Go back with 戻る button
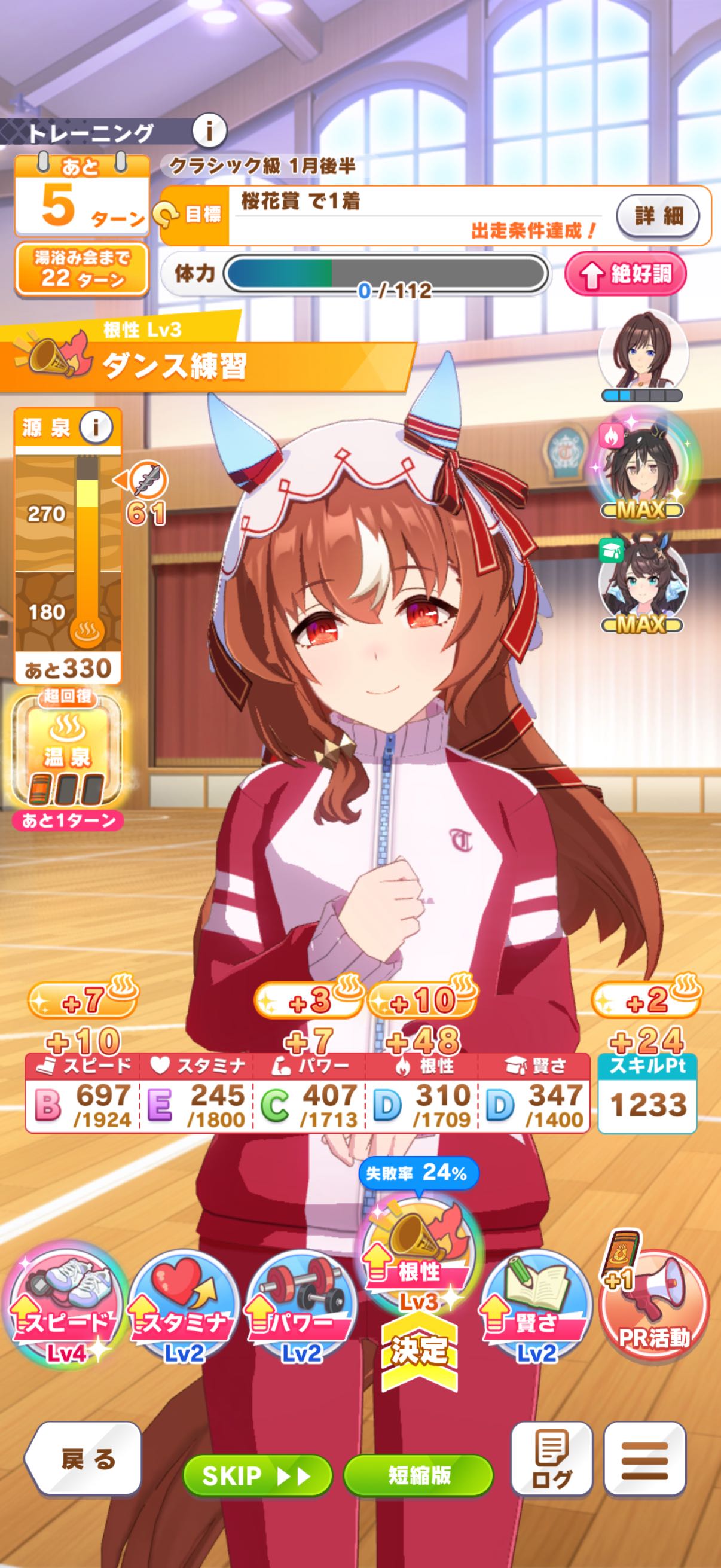 (84, 1459)
